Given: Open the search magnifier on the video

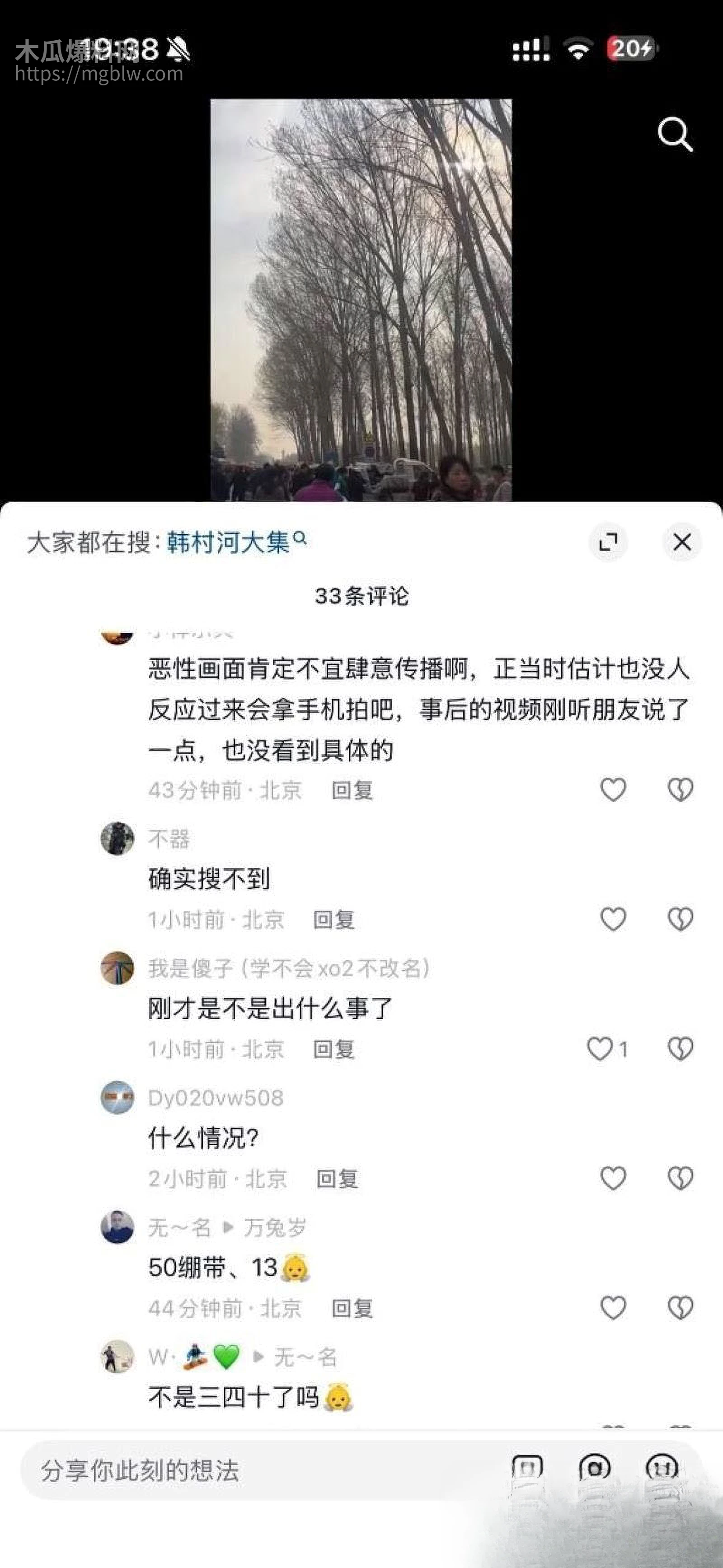Looking at the screenshot, I should click(675, 135).
